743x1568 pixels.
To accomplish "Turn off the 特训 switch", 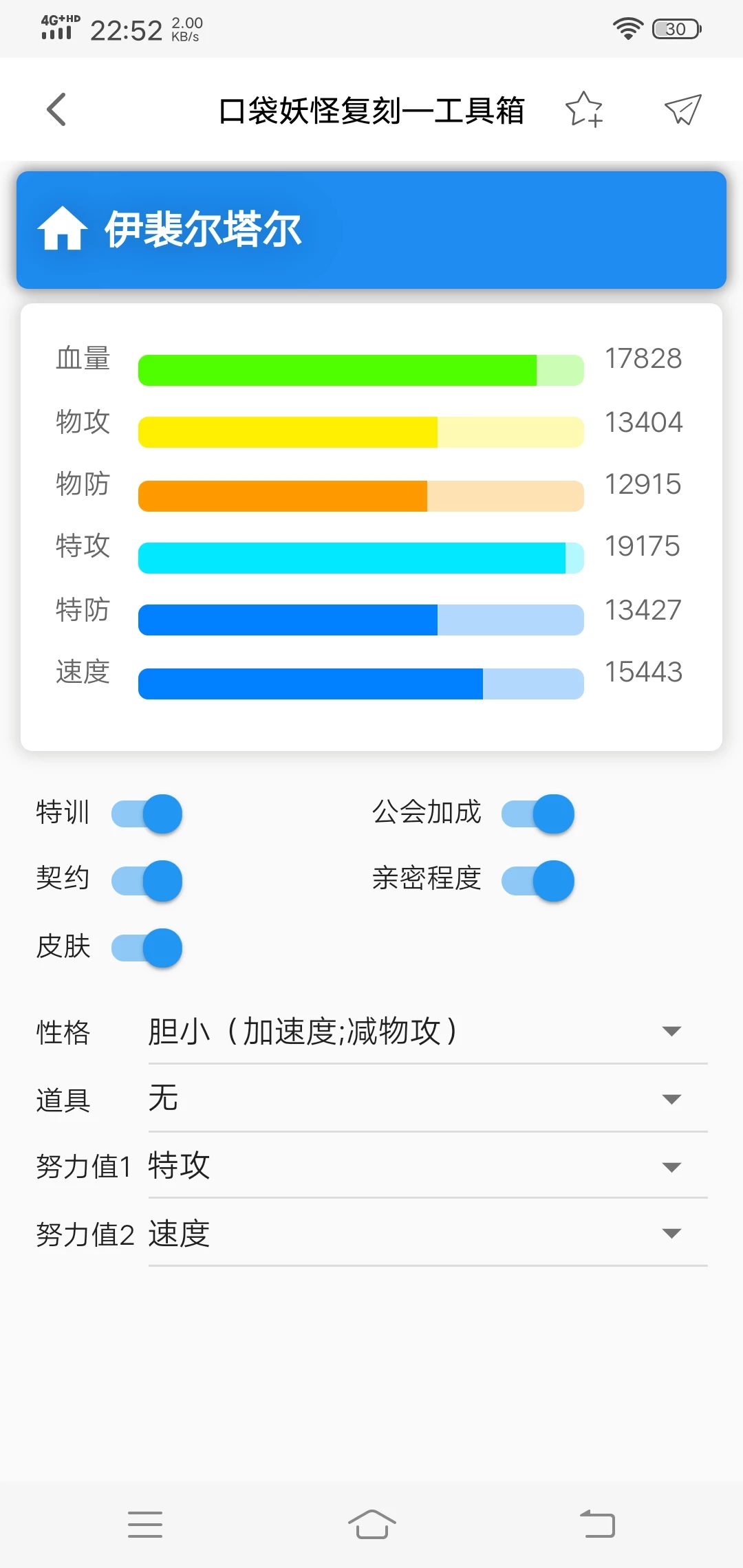I will [x=147, y=814].
